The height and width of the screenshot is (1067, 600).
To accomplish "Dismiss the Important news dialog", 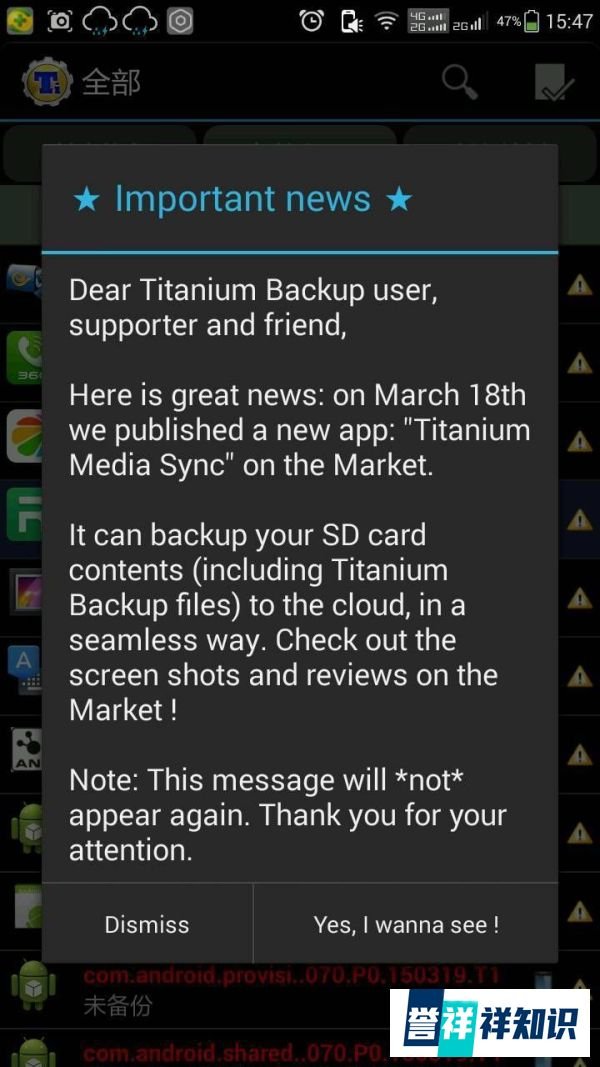I will tap(147, 924).
